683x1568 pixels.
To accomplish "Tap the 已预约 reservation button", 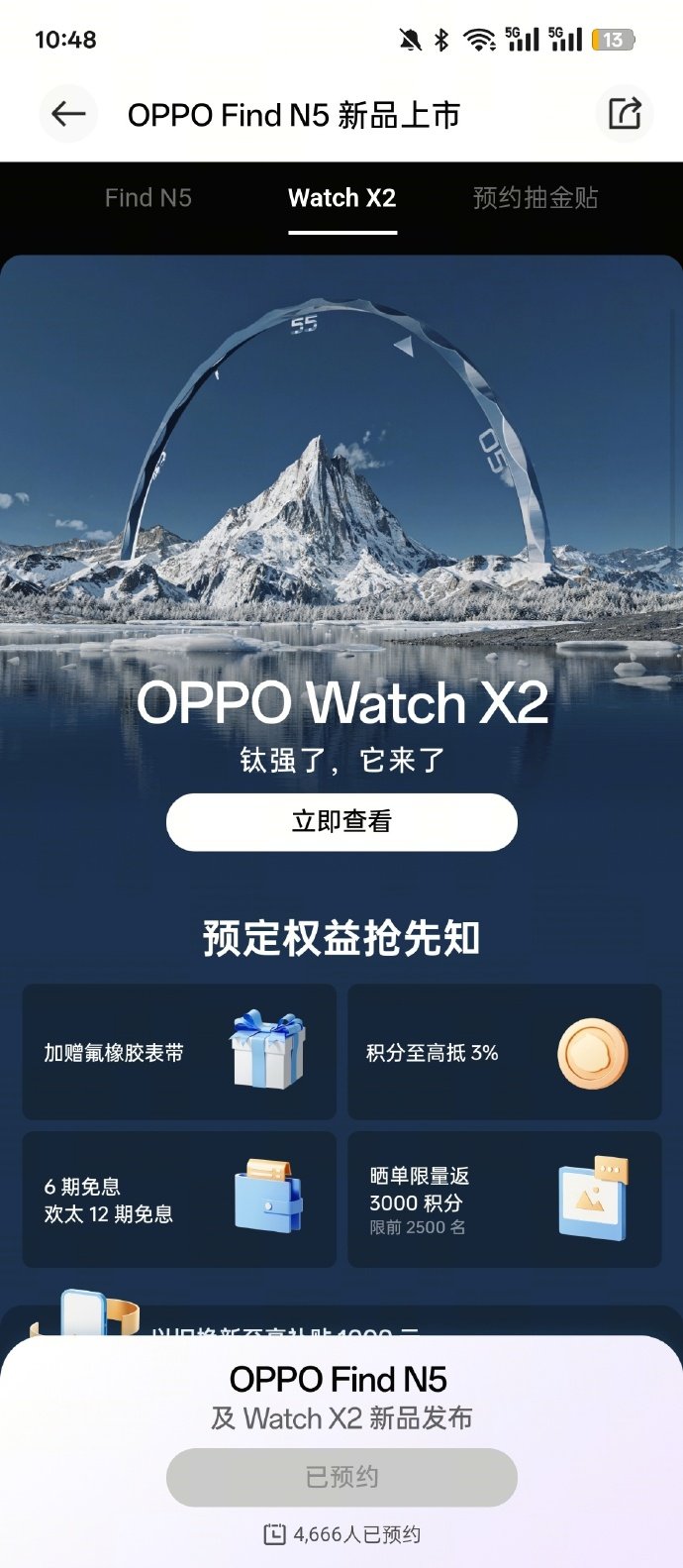I will pos(341,1477).
